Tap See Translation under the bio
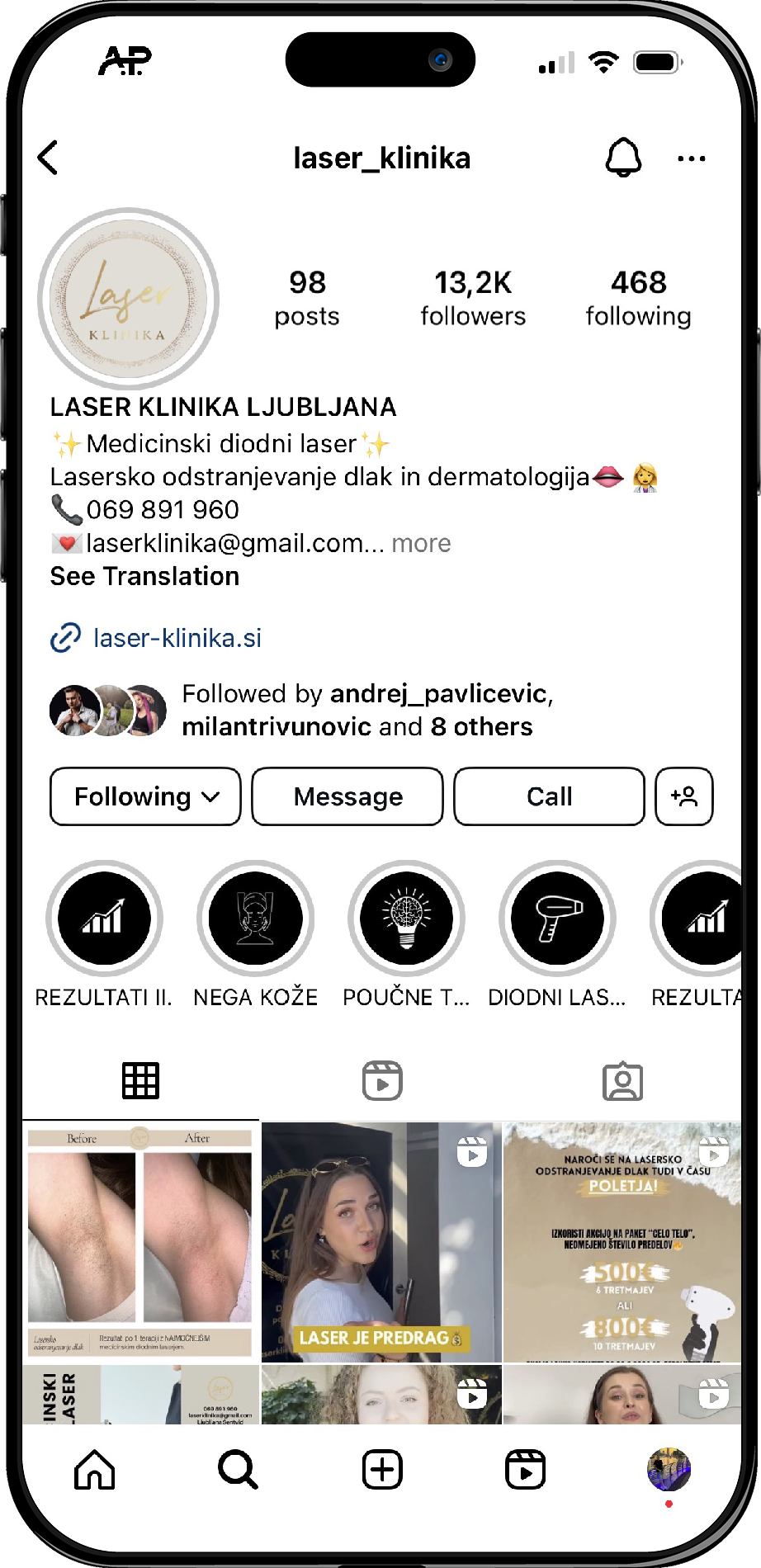 144,576
